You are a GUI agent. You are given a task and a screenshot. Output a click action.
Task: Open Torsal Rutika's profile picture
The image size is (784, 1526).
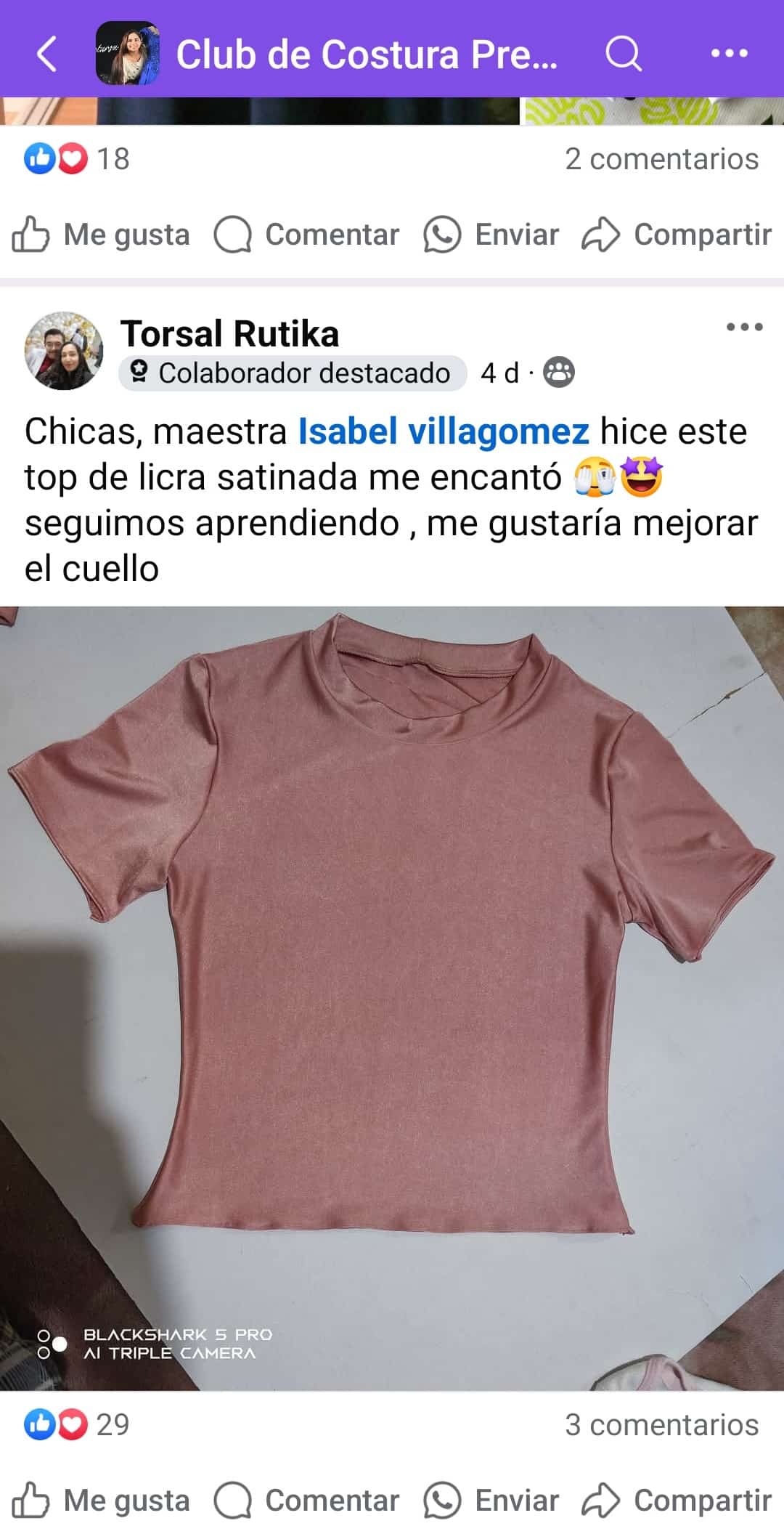64,351
